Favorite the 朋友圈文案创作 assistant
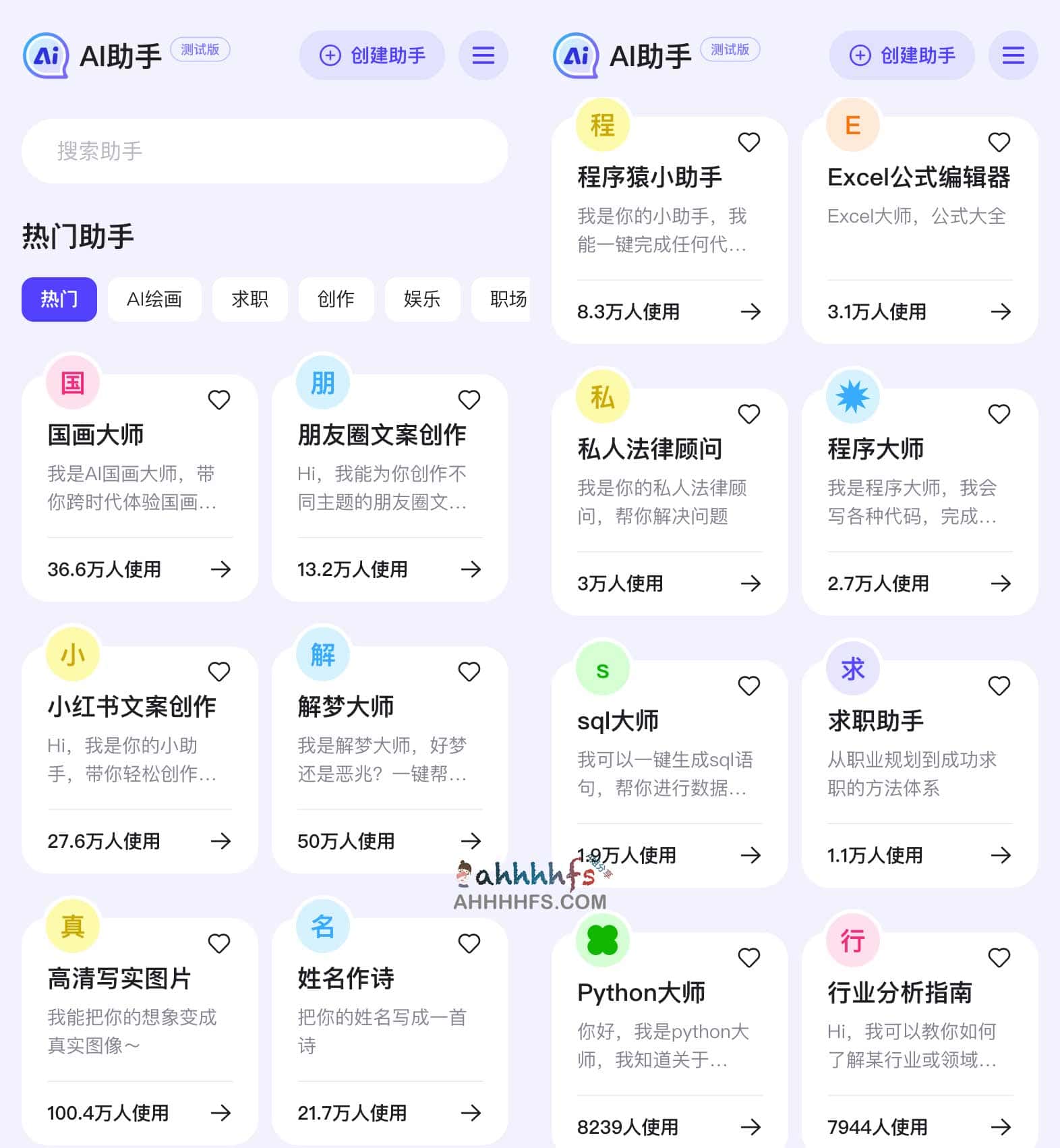This screenshot has width=1060, height=1148. 469,400
